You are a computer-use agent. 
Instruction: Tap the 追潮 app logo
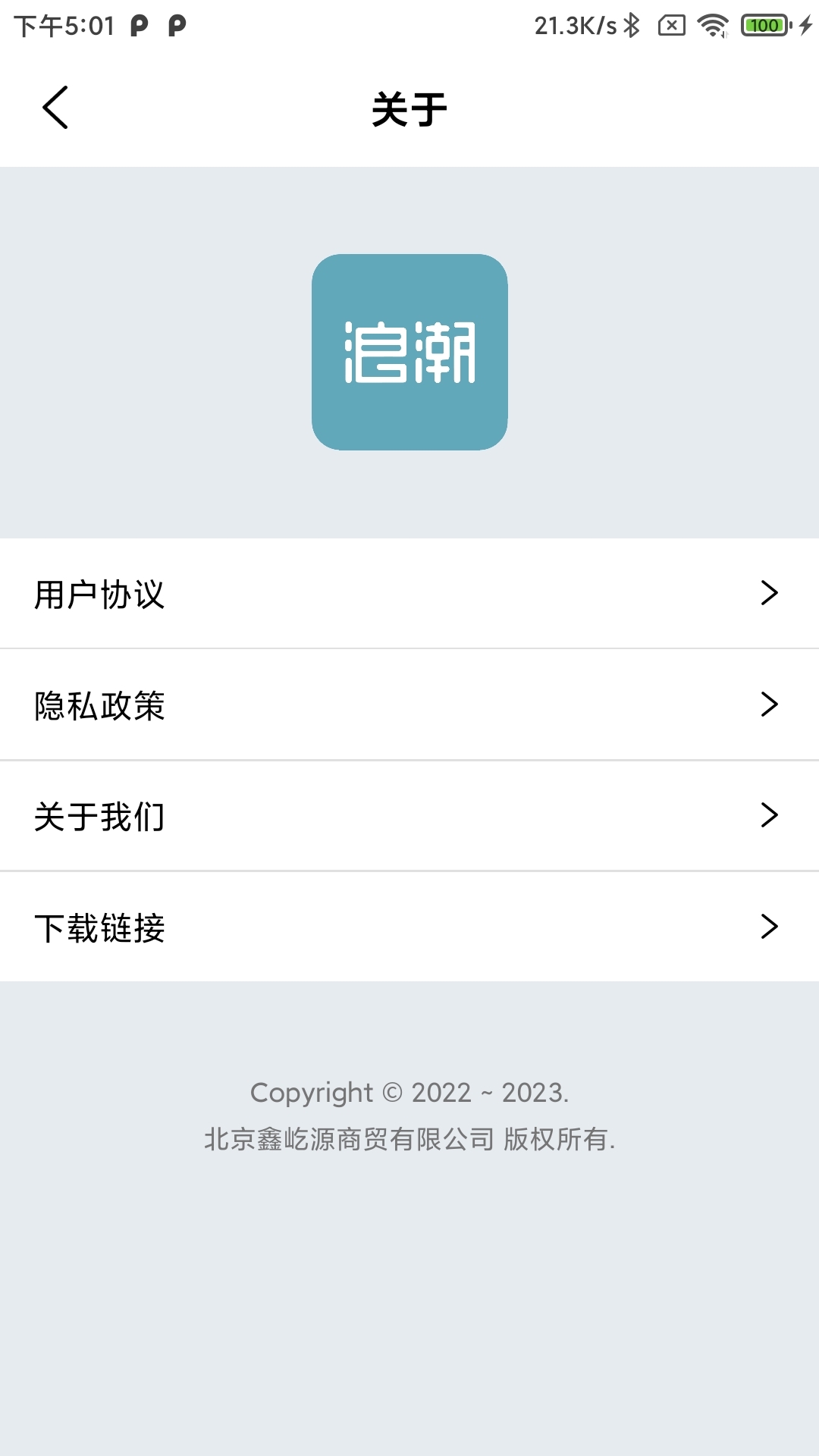point(409,352)
